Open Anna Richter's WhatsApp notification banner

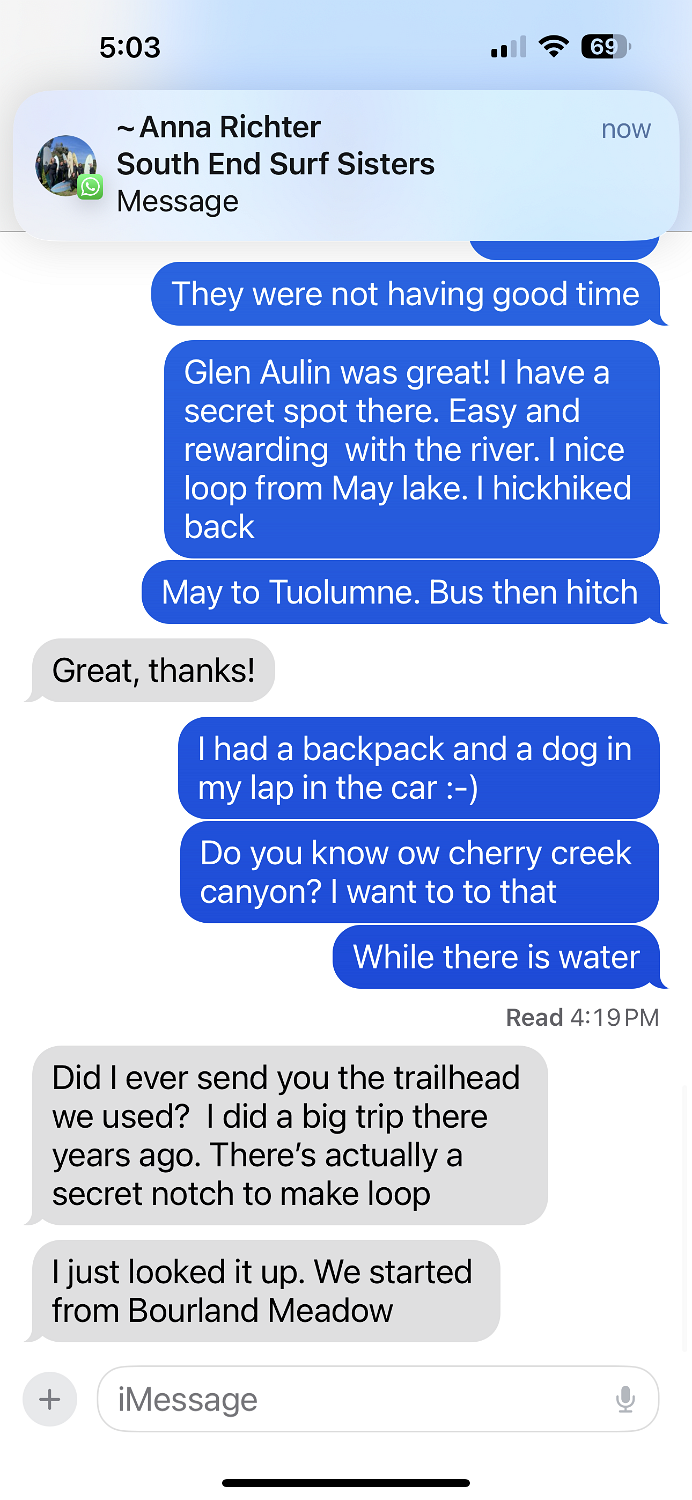(345, 165)
